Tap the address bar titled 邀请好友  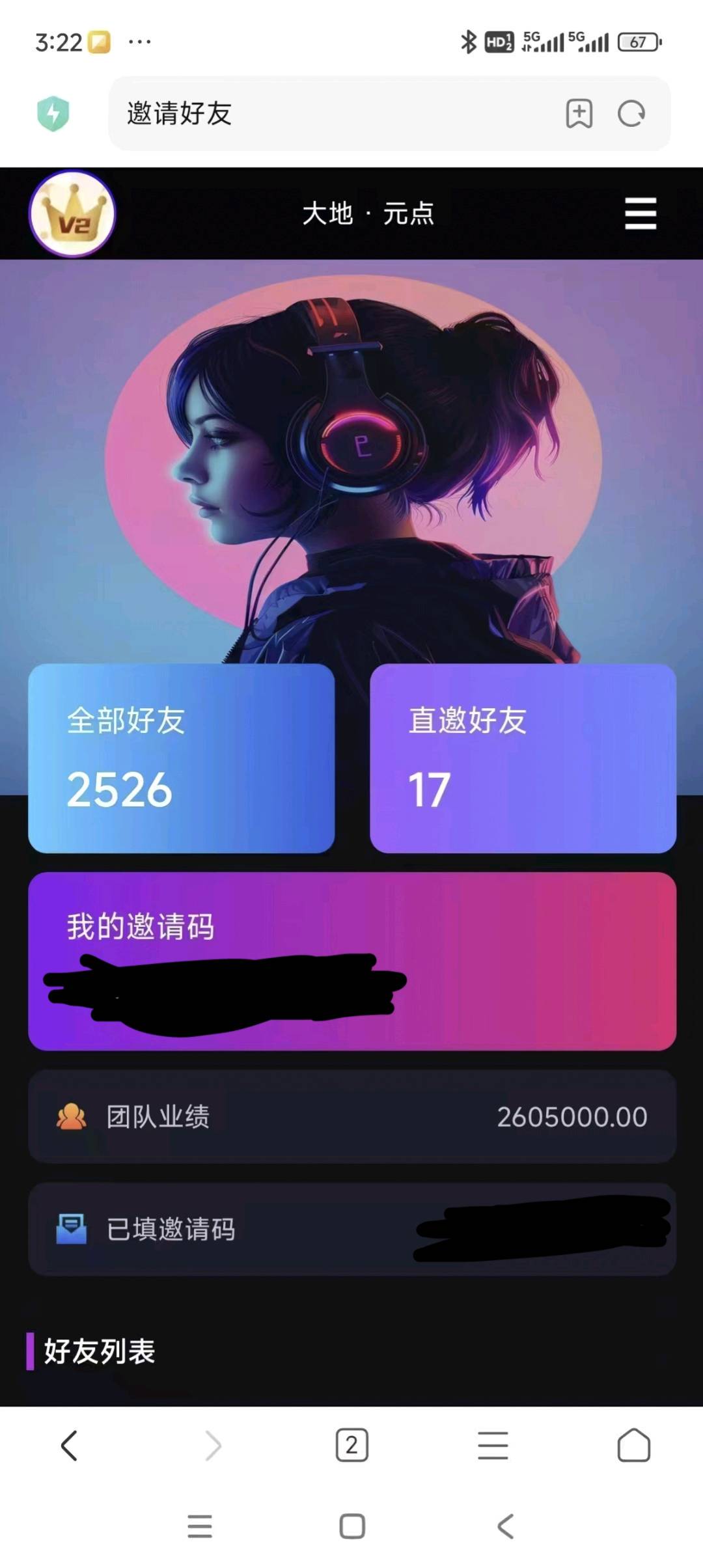click(x=338, y=114)
